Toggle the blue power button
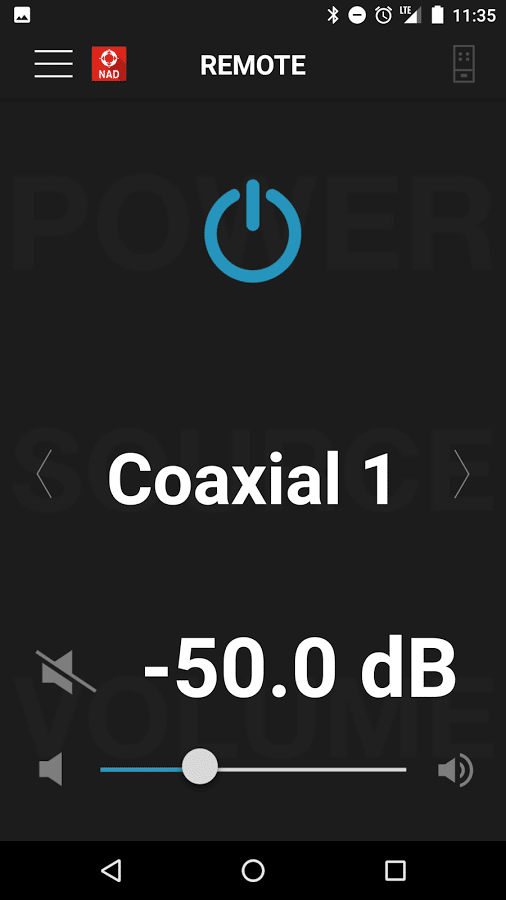506x900 pixels. 253,231
